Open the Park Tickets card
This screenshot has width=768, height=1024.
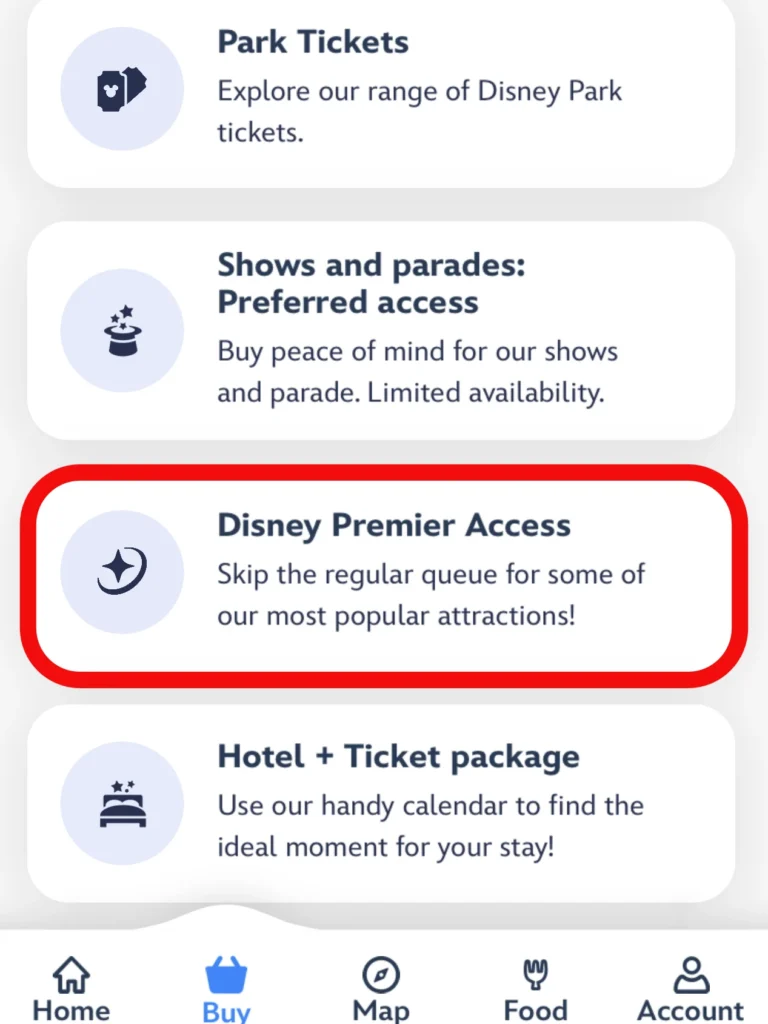tap(380, 88)
